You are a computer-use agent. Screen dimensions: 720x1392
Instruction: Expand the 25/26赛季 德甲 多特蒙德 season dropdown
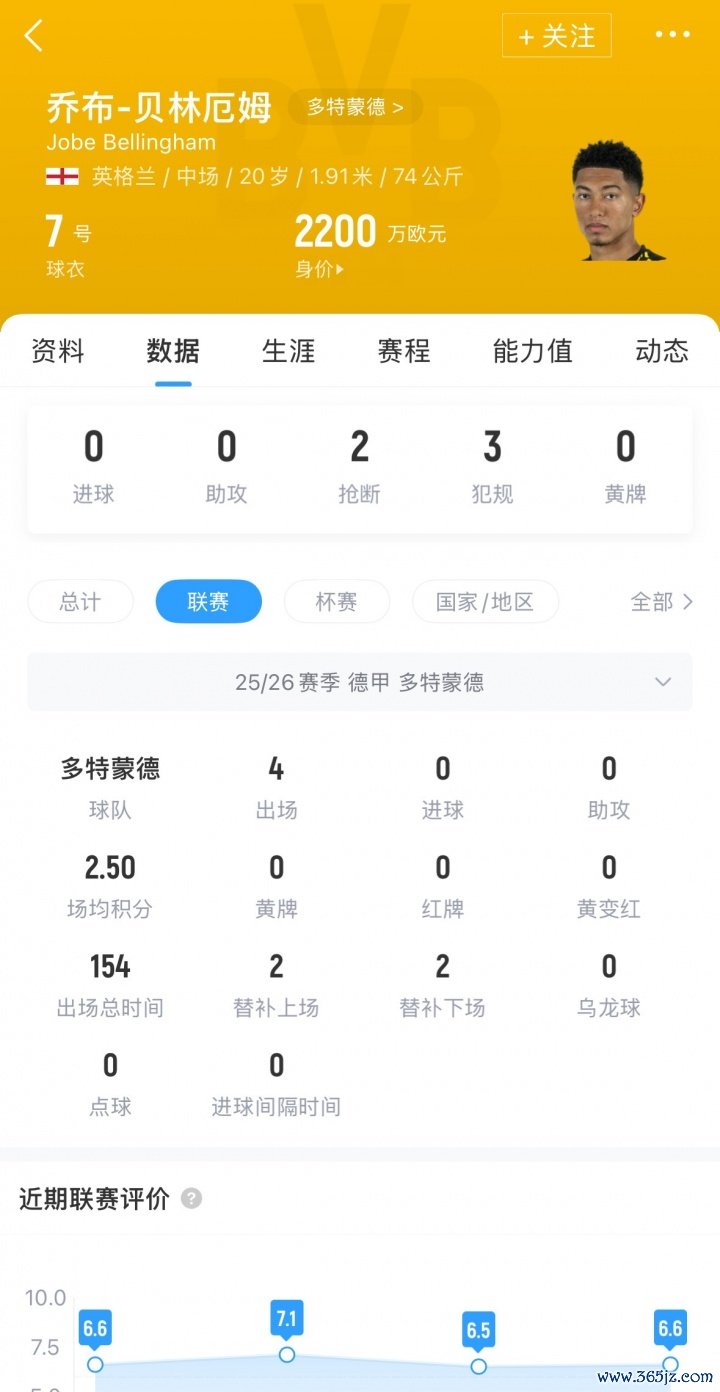pos(360,682)
